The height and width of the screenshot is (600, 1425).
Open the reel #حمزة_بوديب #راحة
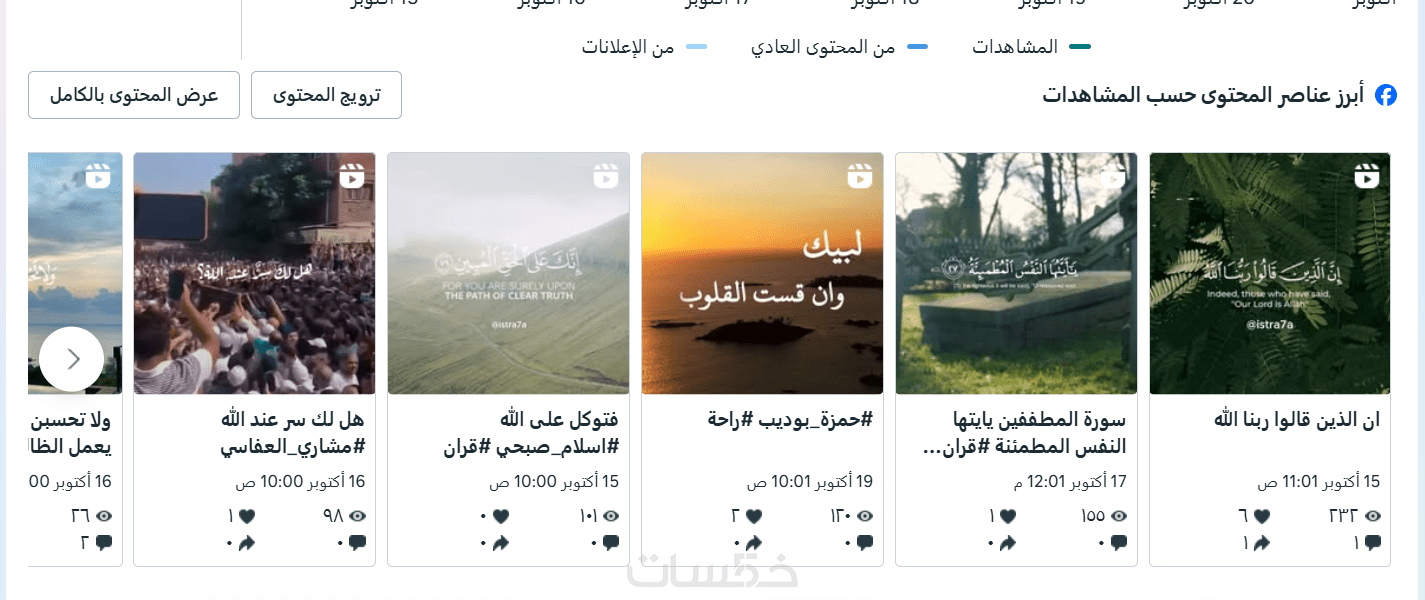(762, 274)
